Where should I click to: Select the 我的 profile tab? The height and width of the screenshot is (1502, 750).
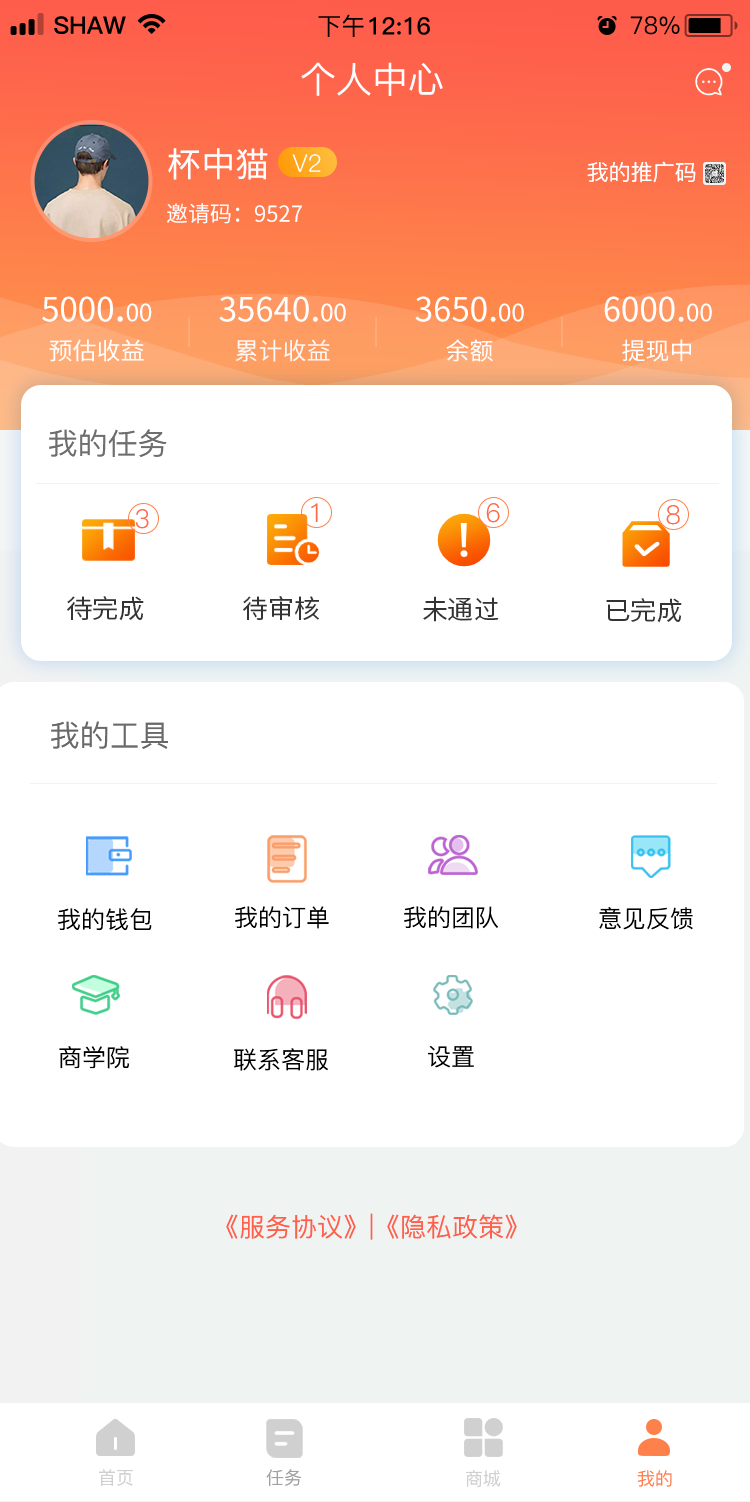[654, 1452]
